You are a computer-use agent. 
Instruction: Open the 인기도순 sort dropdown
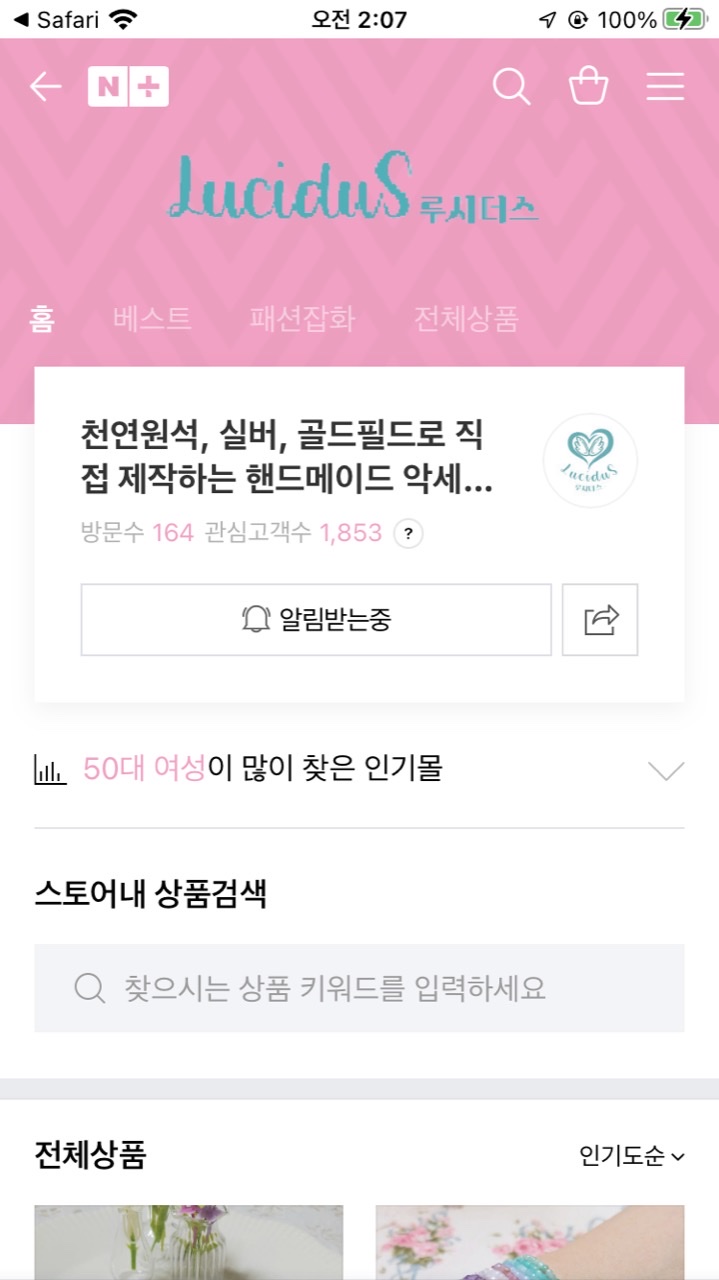pyautogui.click(x=631, y=1156)
